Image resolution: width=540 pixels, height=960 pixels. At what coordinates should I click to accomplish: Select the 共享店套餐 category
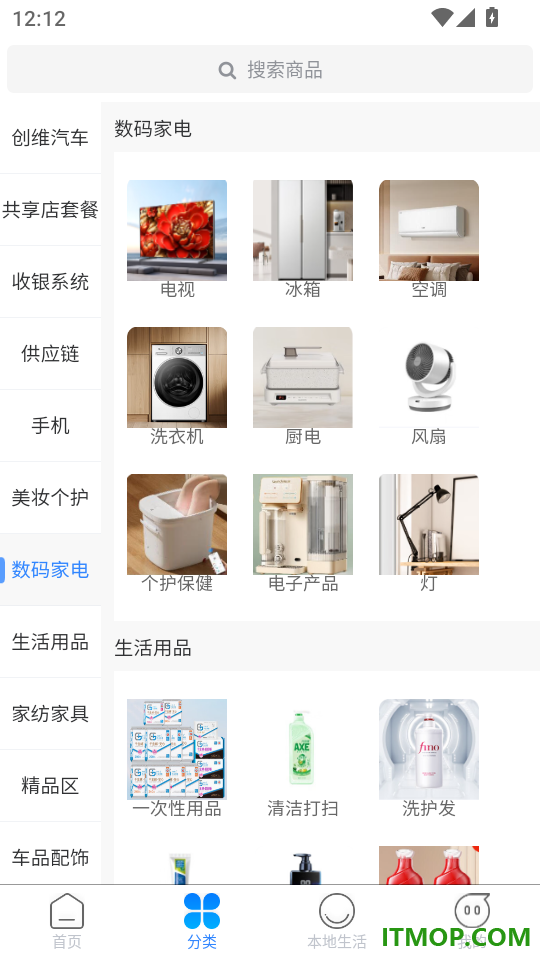pyautogui.click(x=50, y=209)
